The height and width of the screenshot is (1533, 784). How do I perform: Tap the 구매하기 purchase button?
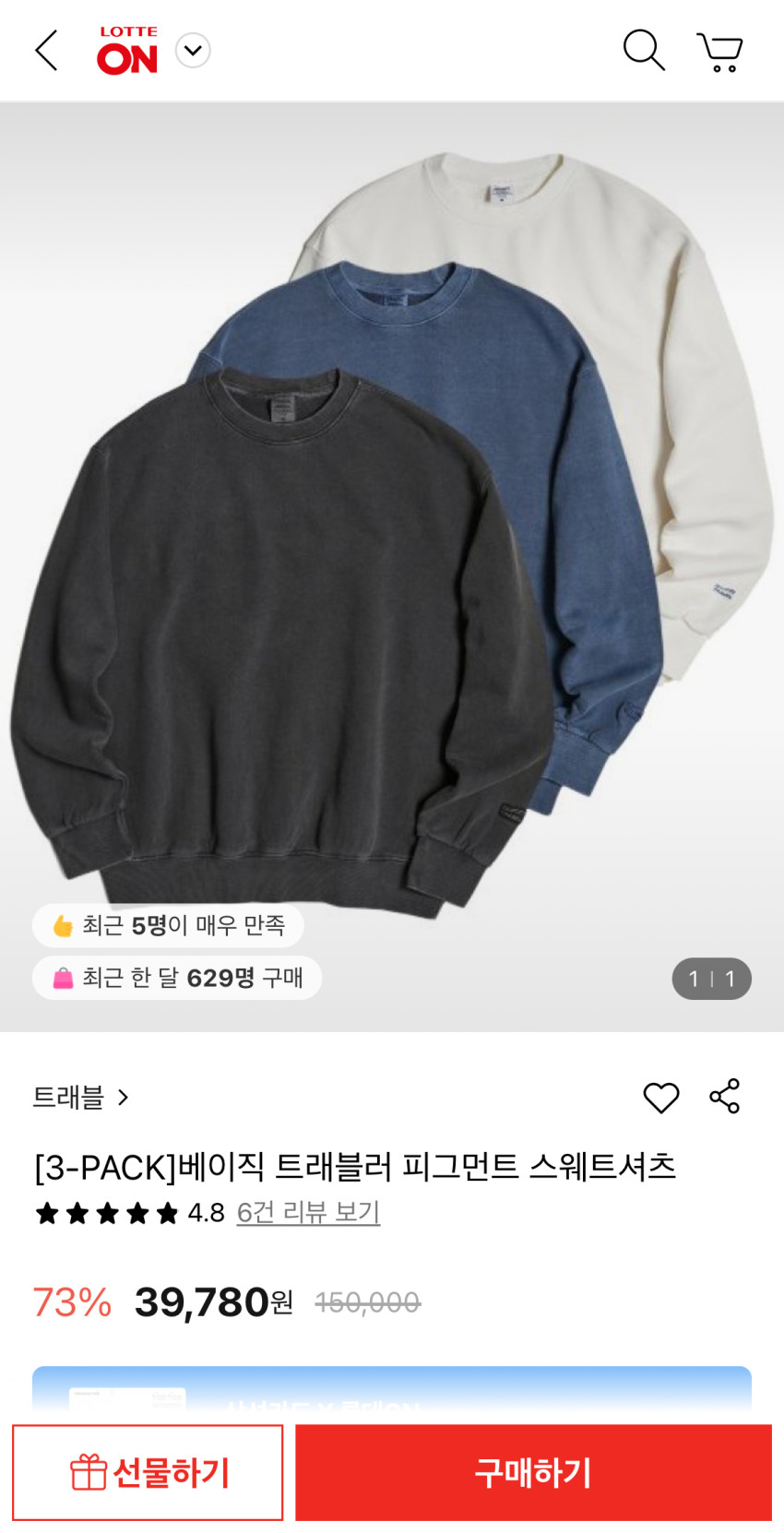pos(533,1472)
